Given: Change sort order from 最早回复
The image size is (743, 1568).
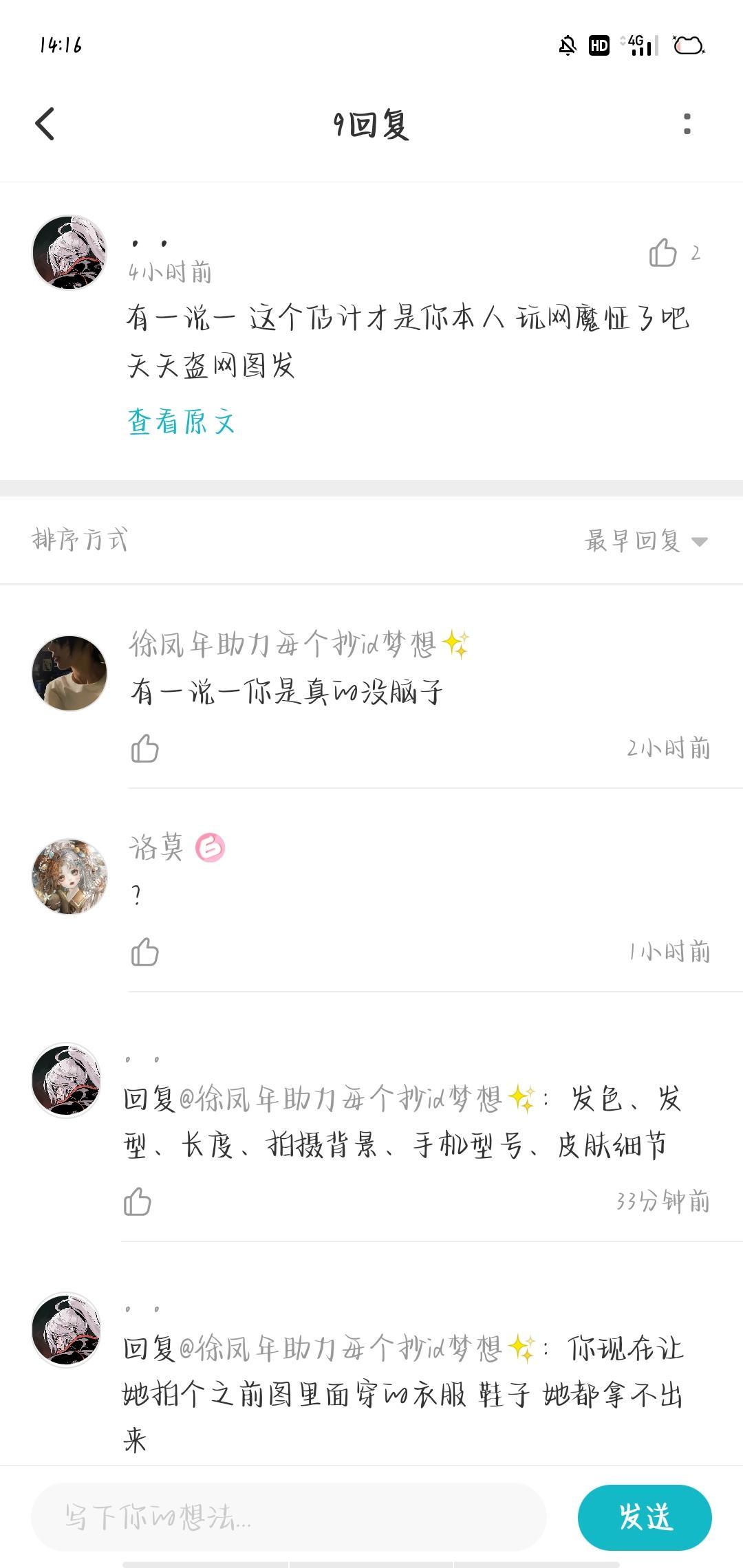Looking at the screenshot, I should [645, 541].
